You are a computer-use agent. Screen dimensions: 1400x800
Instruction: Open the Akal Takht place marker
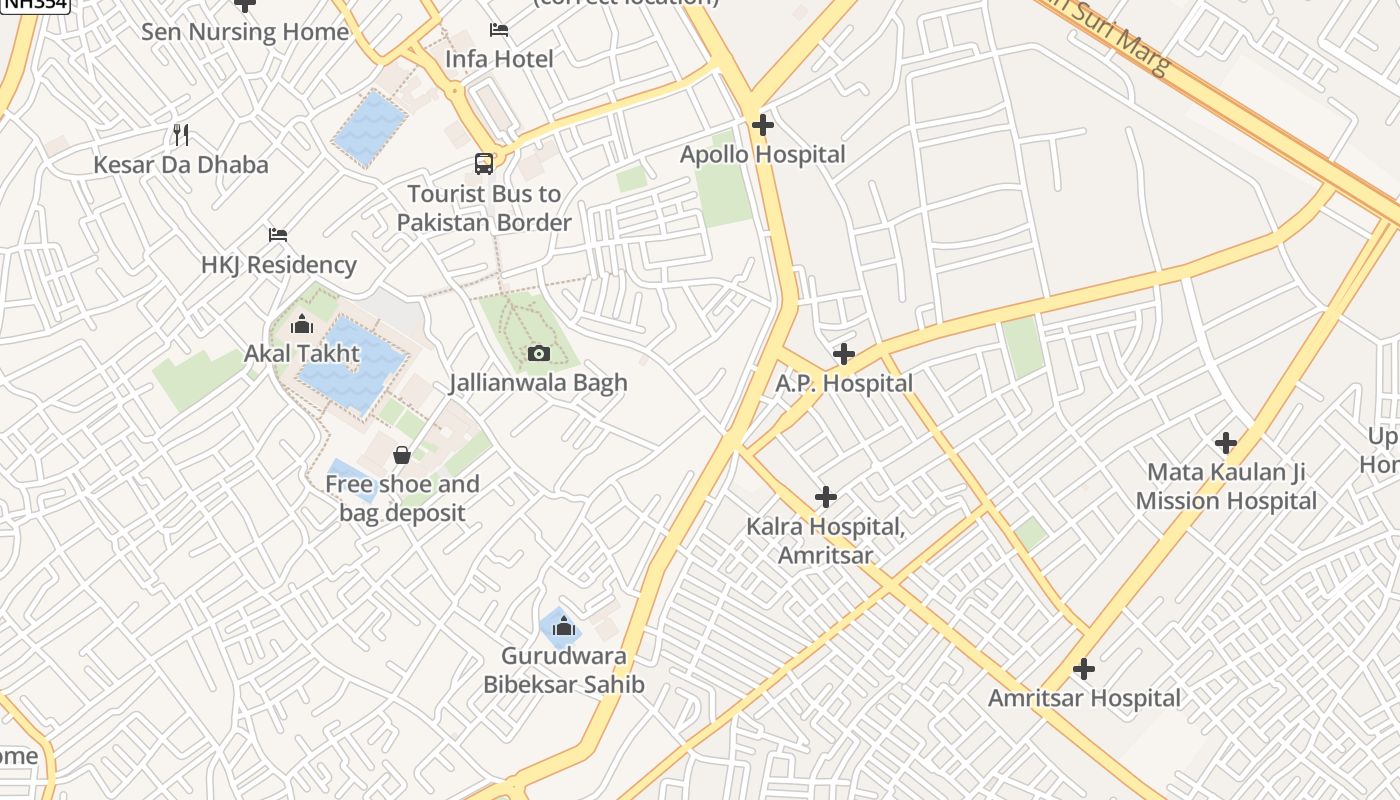point(301,324)
